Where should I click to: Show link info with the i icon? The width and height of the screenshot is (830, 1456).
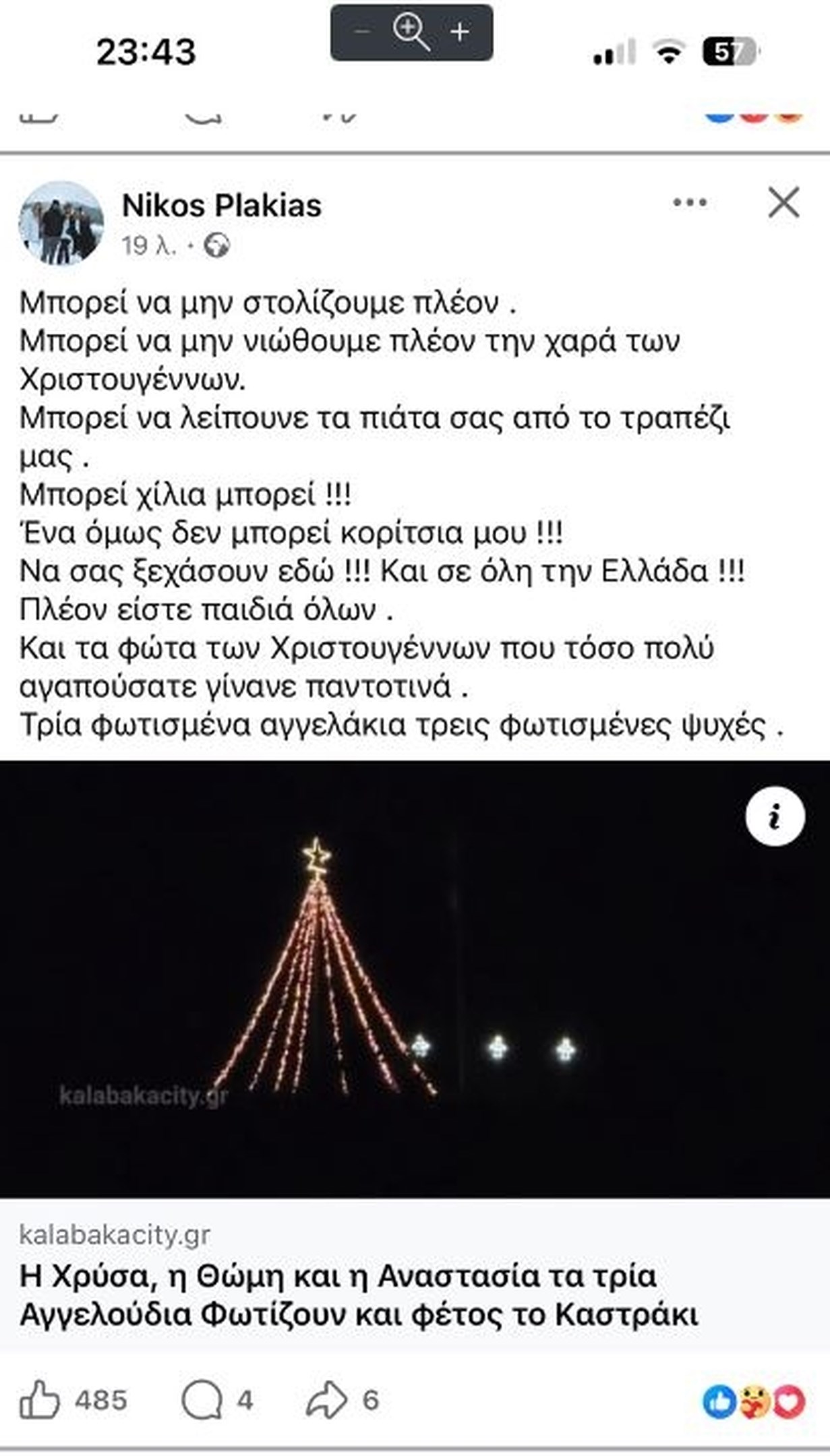(775, 817)
